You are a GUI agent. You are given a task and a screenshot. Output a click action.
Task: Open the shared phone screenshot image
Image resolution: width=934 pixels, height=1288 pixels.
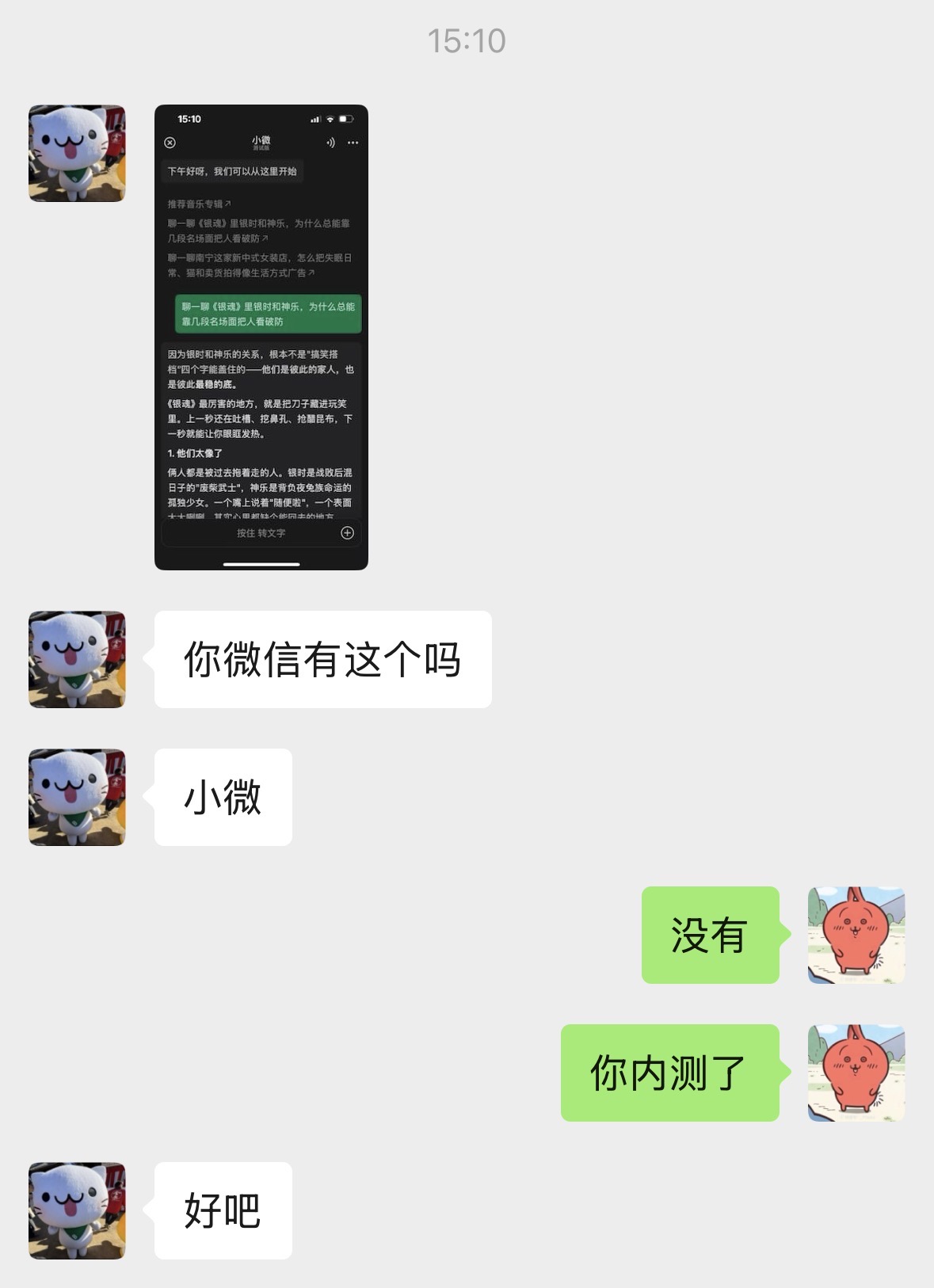pos(261,337)
